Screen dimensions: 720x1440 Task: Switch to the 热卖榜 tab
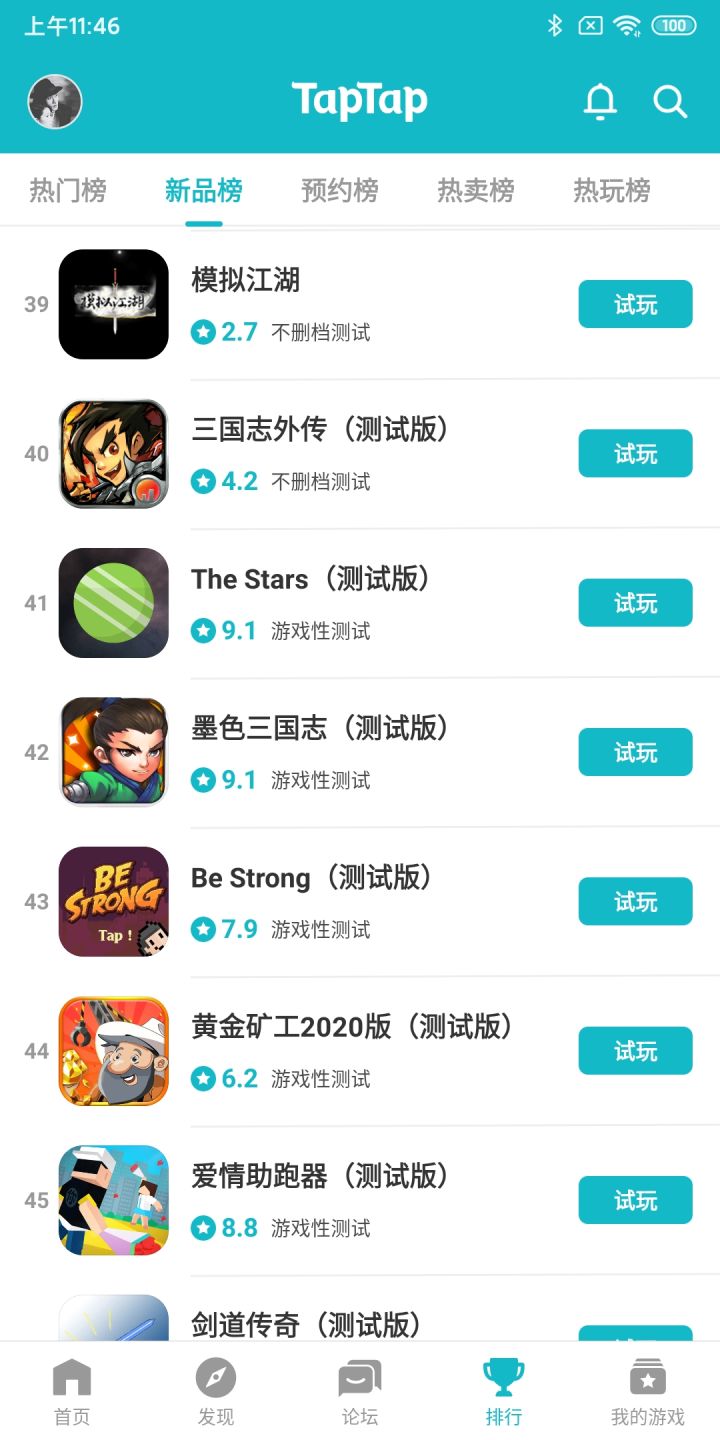[x=476, y=190]
